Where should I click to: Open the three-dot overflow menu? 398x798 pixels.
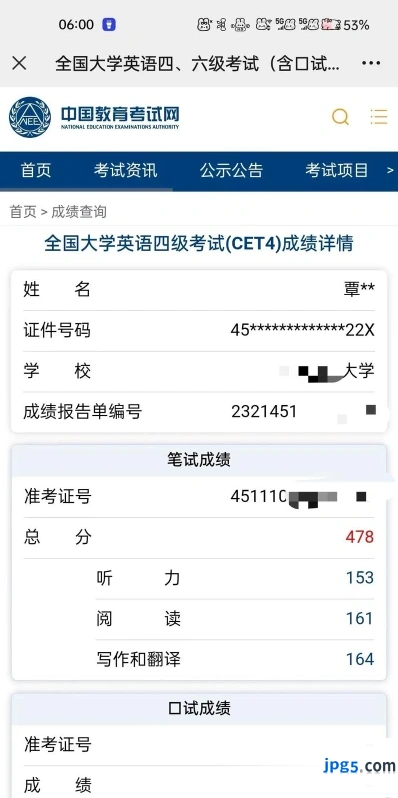(371, 64)
